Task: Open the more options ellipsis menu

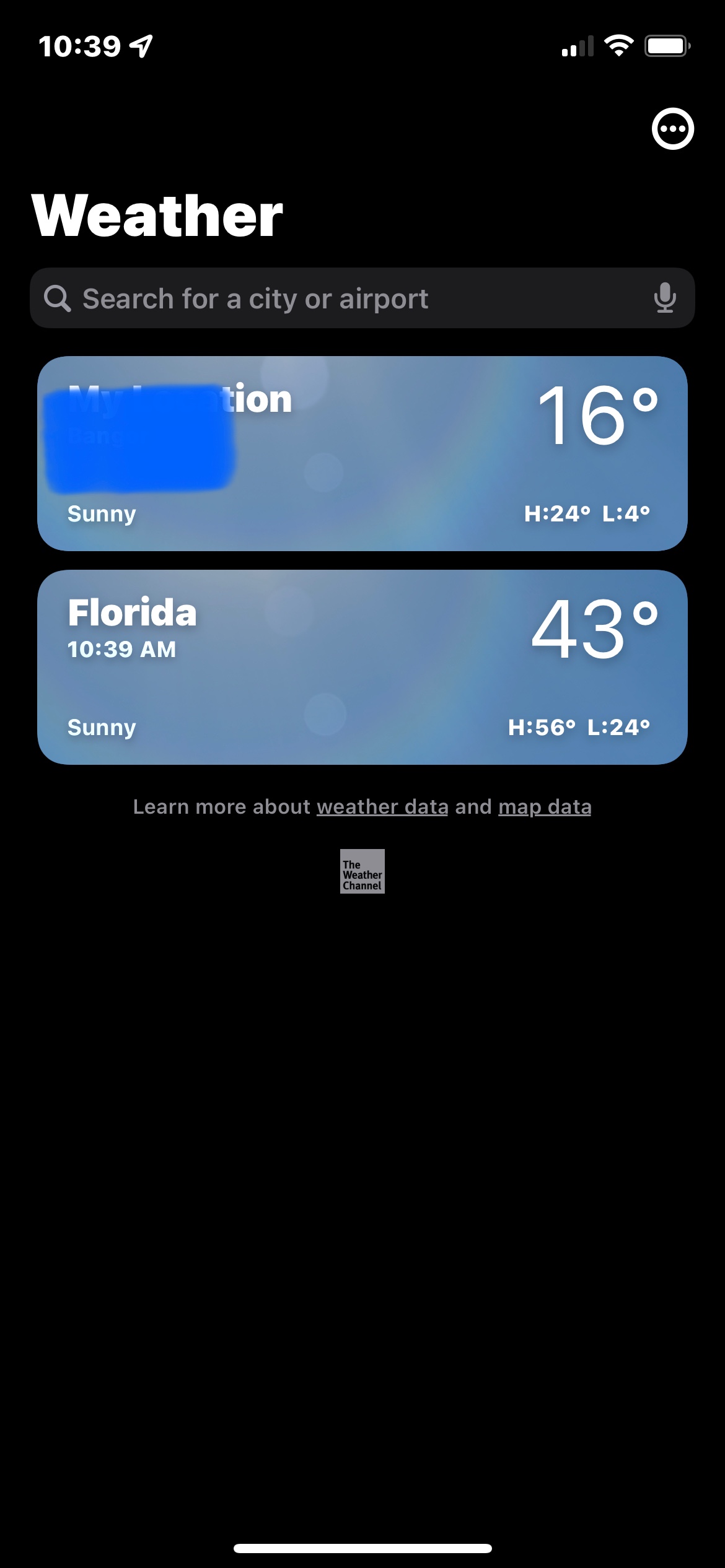Action: (672, 129)
